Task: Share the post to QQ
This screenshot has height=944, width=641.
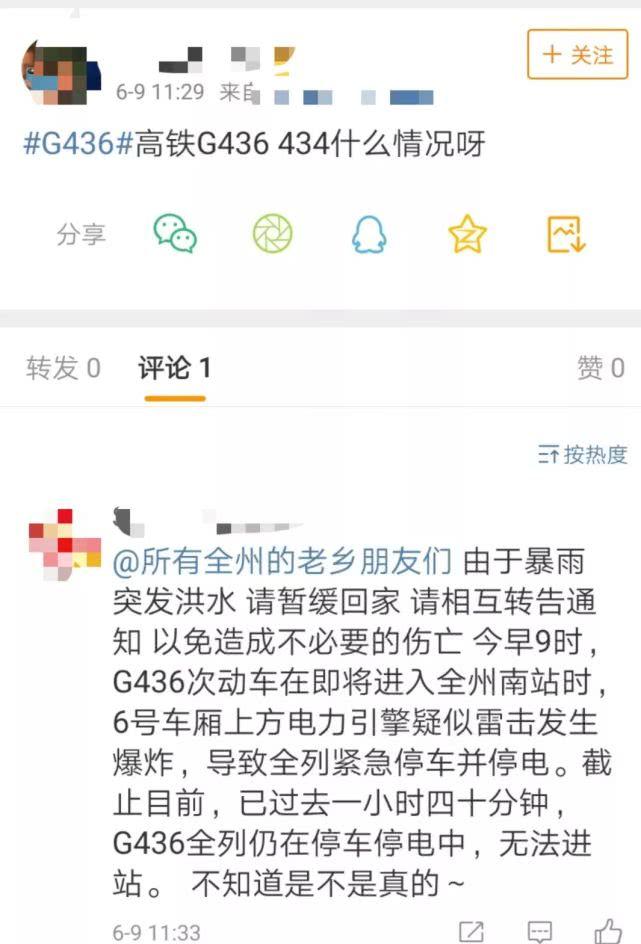Action: pyautogui.click(x=369, y=234)
